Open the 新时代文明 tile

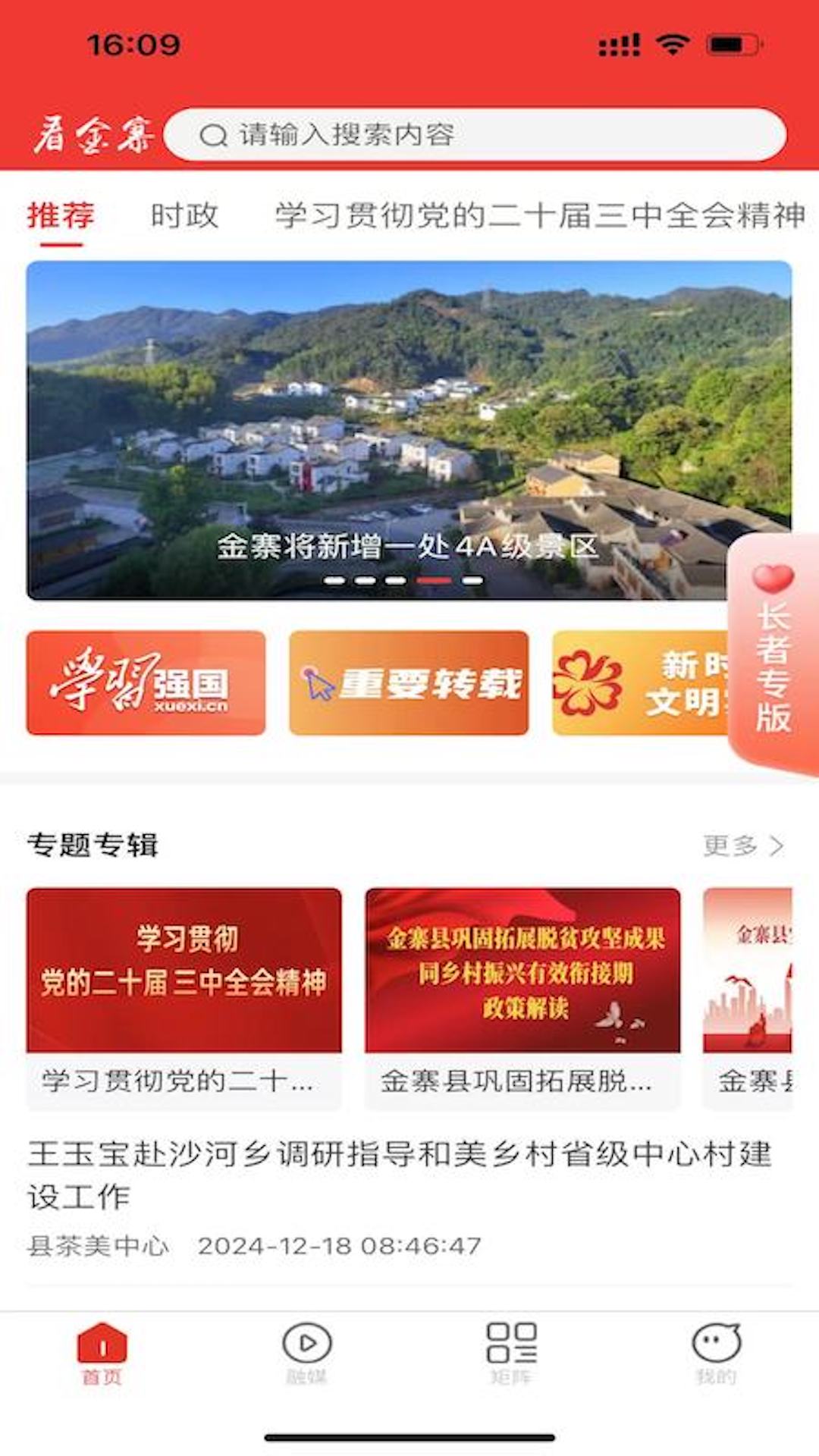(641, 683)
